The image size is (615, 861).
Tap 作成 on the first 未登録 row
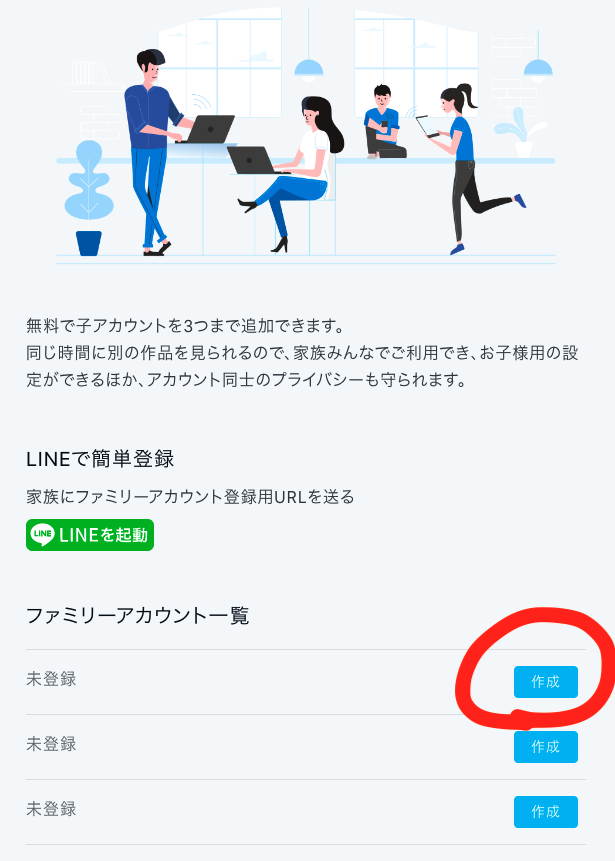pos(545,681)
